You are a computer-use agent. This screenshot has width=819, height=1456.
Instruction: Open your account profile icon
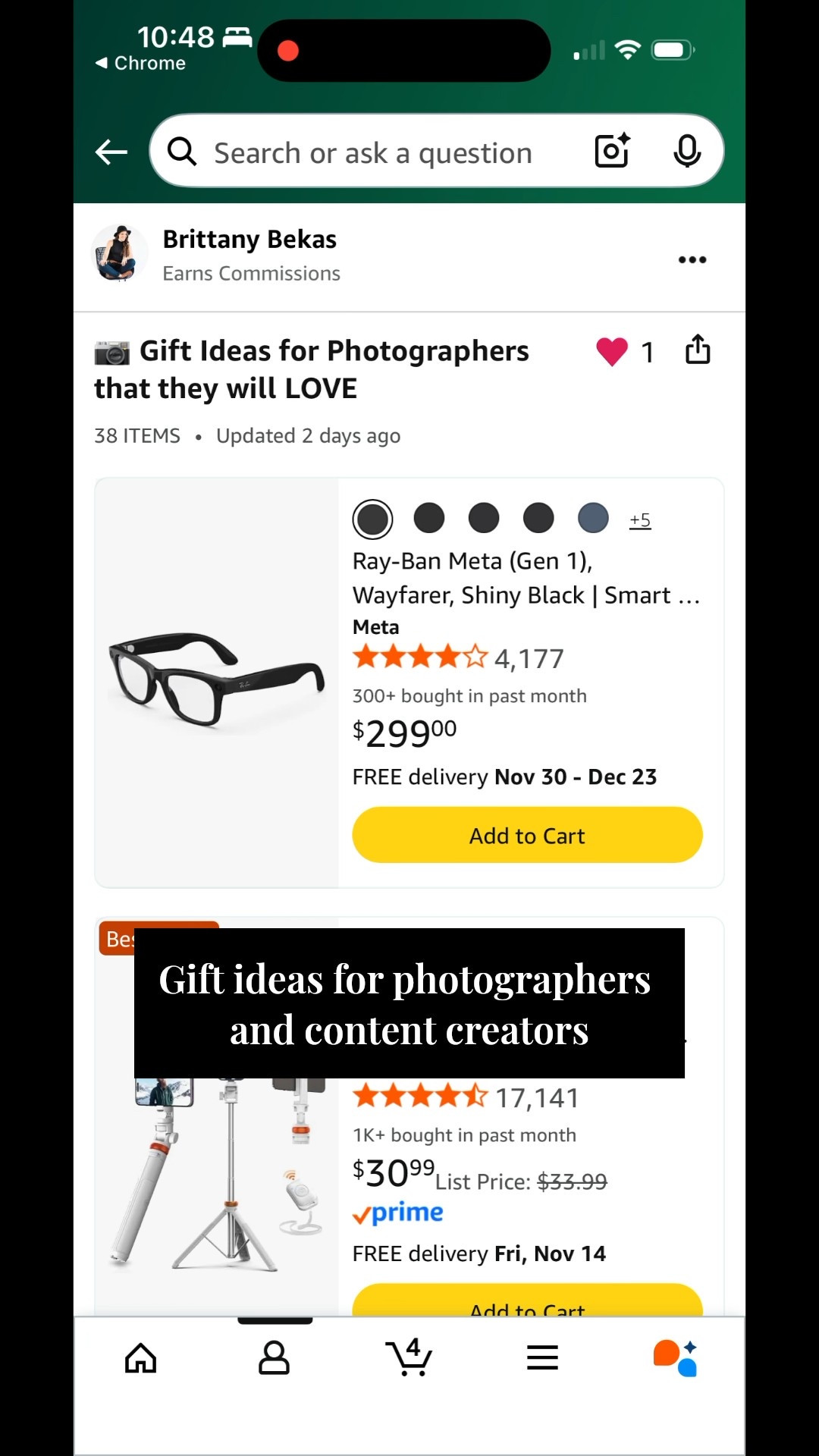point(274,1357)
